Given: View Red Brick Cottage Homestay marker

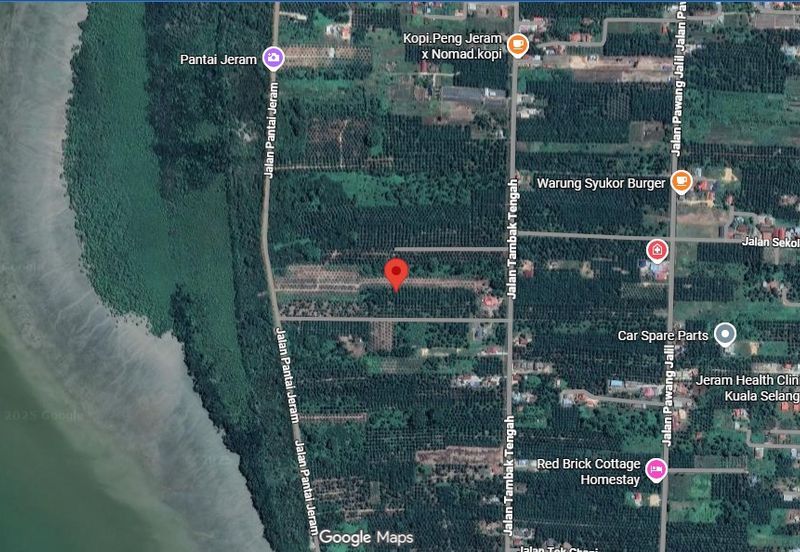Looking at the screenshot, I should 656,467.
